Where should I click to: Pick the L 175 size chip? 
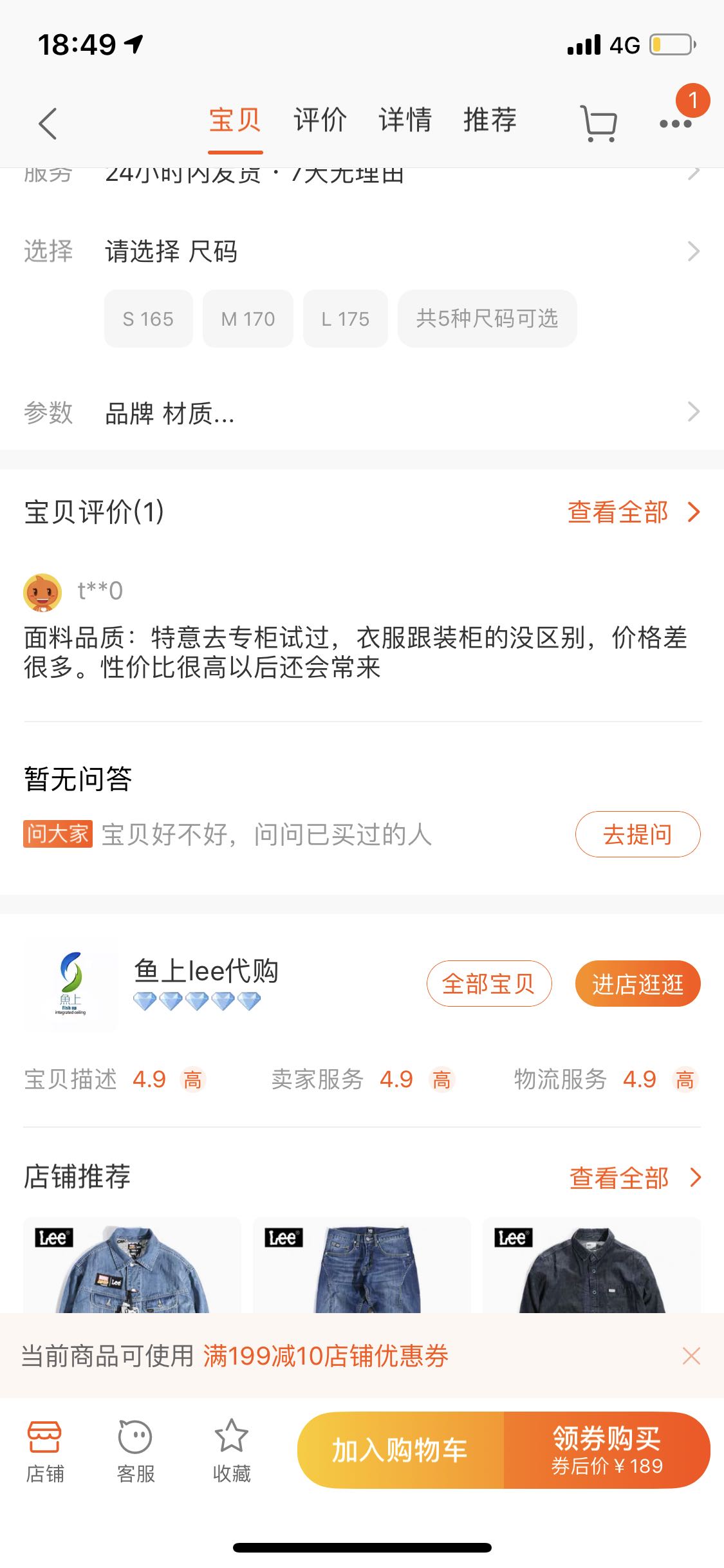click(x=346, y=319)
